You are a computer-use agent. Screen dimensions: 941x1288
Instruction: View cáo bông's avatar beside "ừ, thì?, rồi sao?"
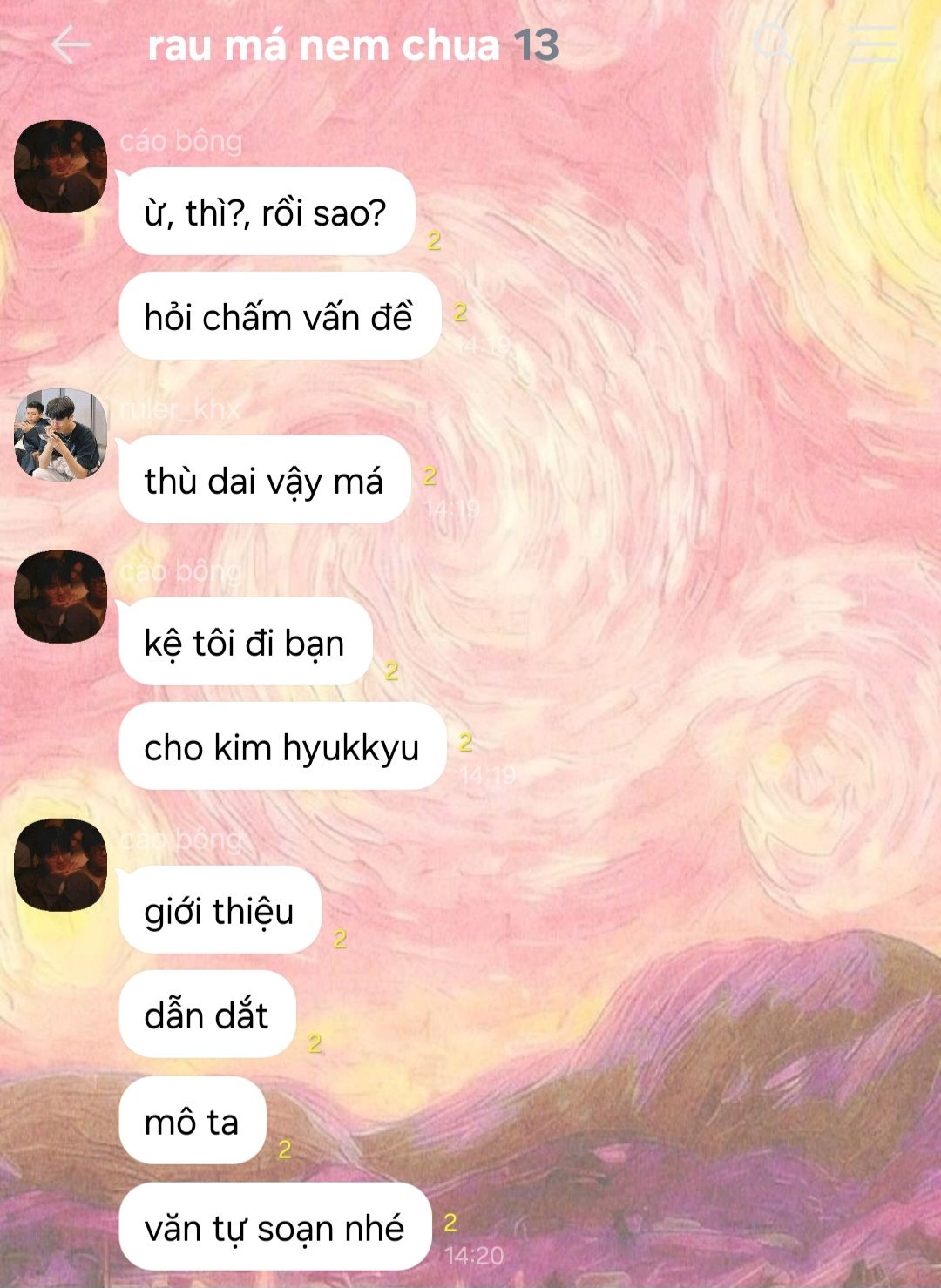pyautogui.click(x=60, y=166)
